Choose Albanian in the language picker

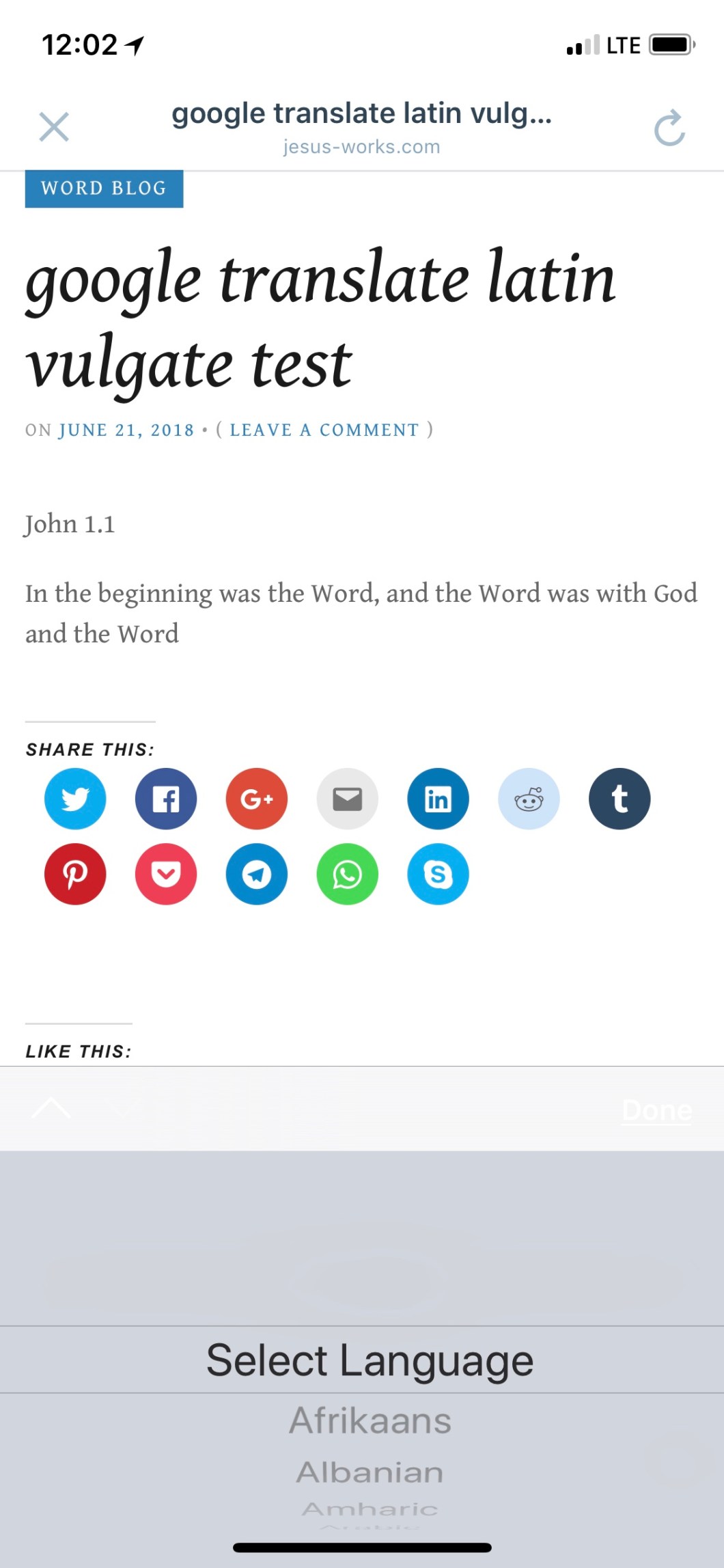370,1472
